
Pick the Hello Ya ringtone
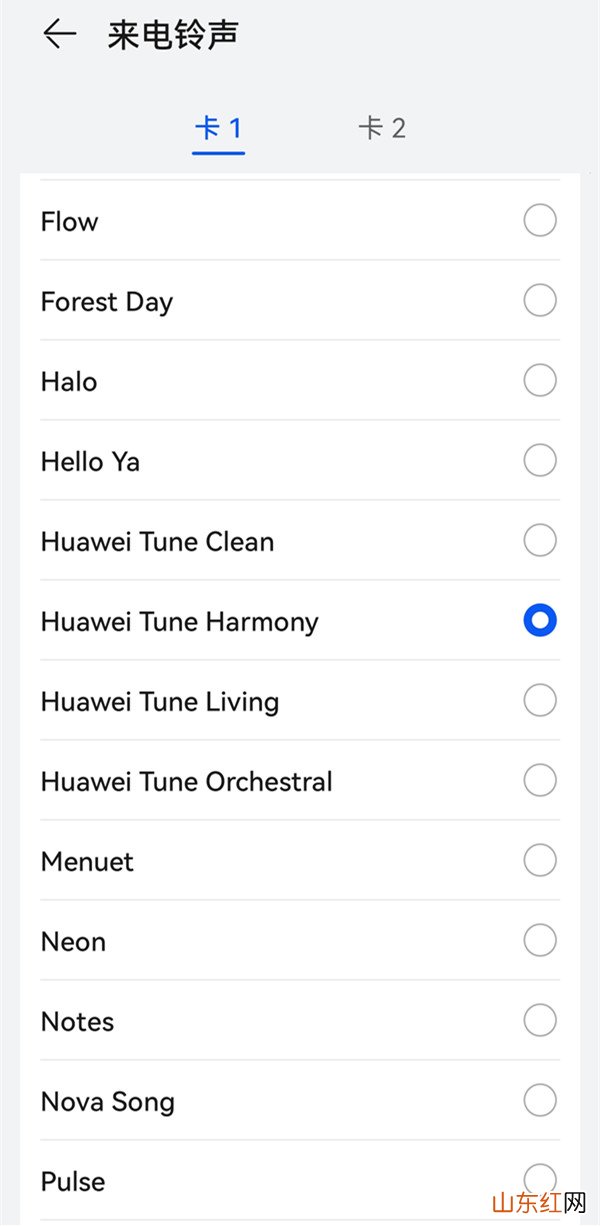point(540,461)
